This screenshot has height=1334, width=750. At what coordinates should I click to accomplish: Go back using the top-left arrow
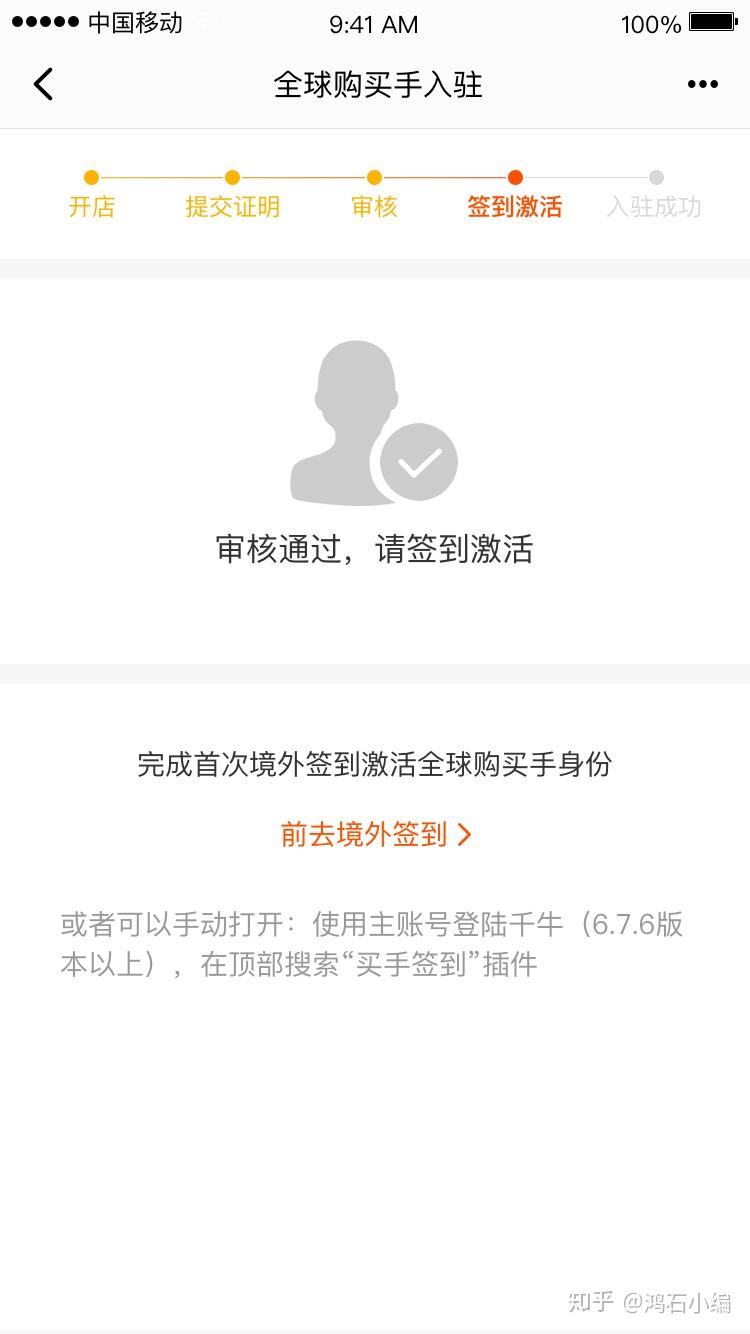43,85
